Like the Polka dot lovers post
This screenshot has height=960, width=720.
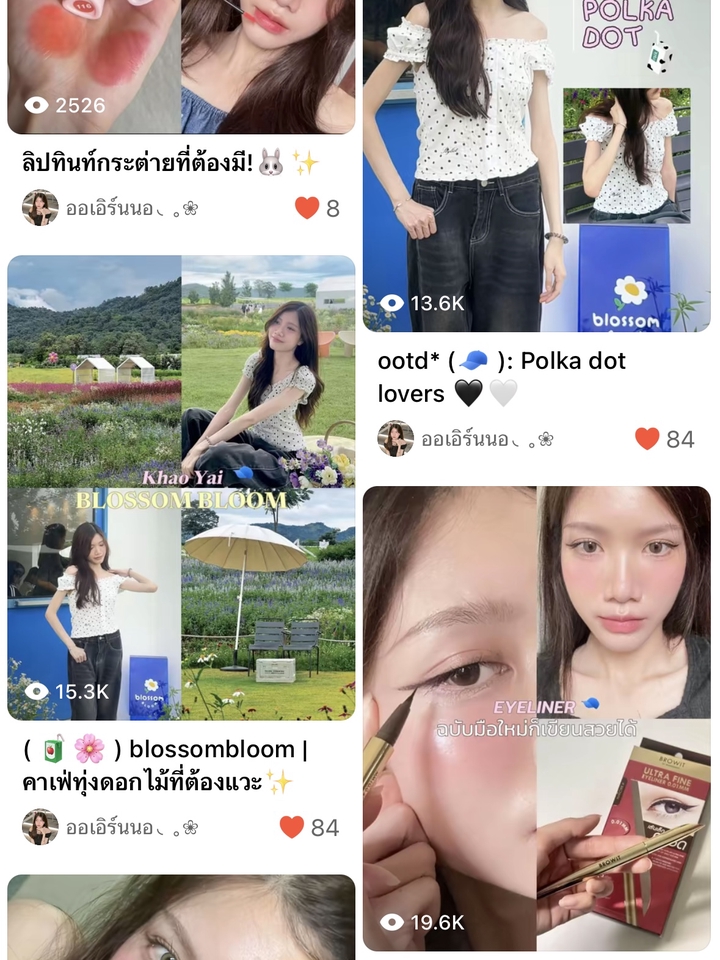click(648, 439)
